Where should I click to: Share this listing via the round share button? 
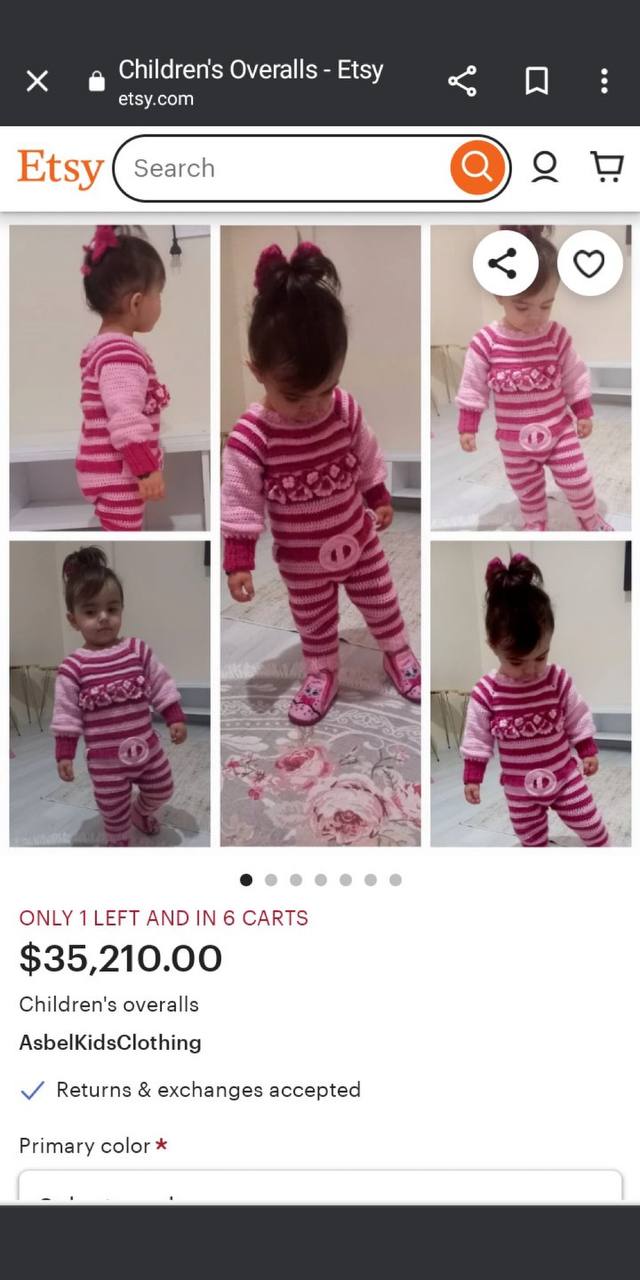pyautogui.click(x=504, y=264)
